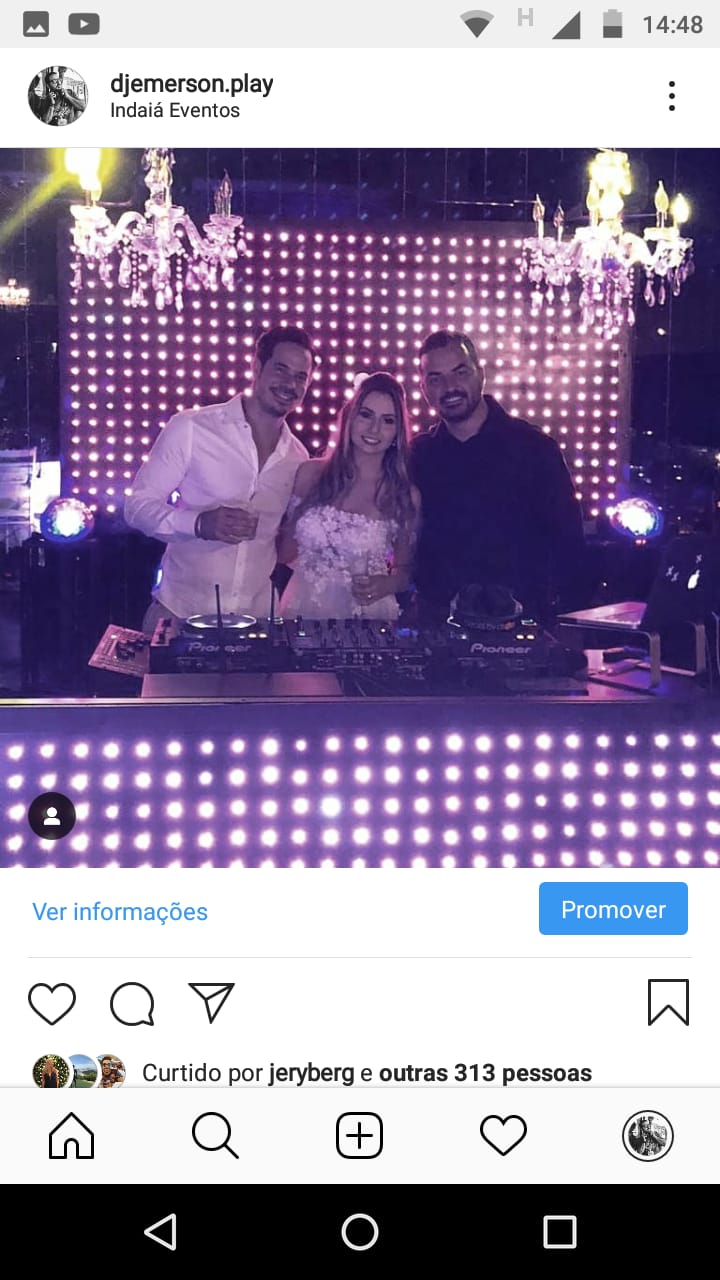The image size is (720, 1280).
Task: Go to the Home feed tab
Action: pos(72,1136)
